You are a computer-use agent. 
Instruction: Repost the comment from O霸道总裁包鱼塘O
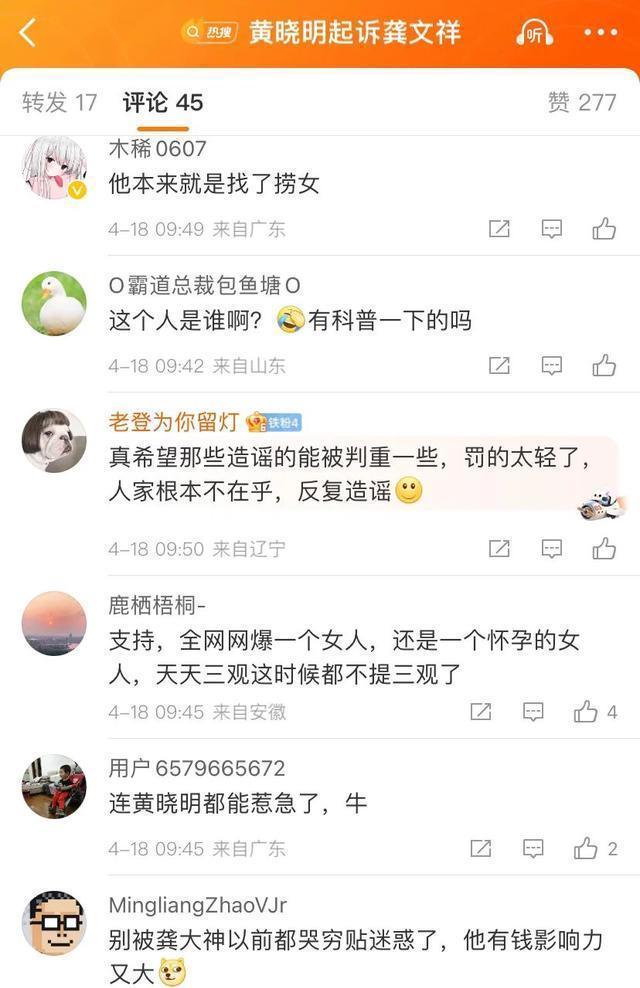pos(499,366)
